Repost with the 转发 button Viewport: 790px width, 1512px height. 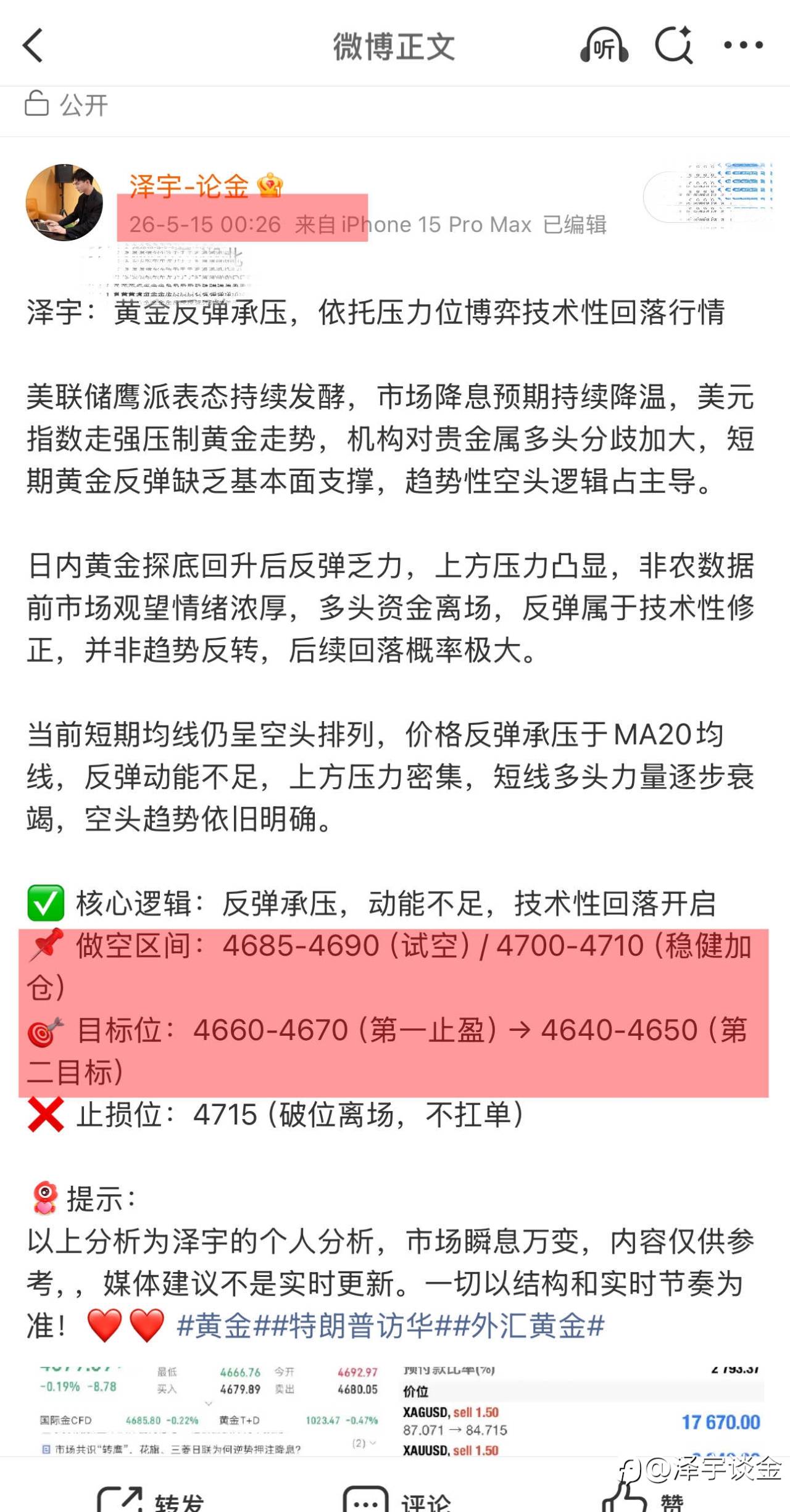click(x=150, y=1498)
